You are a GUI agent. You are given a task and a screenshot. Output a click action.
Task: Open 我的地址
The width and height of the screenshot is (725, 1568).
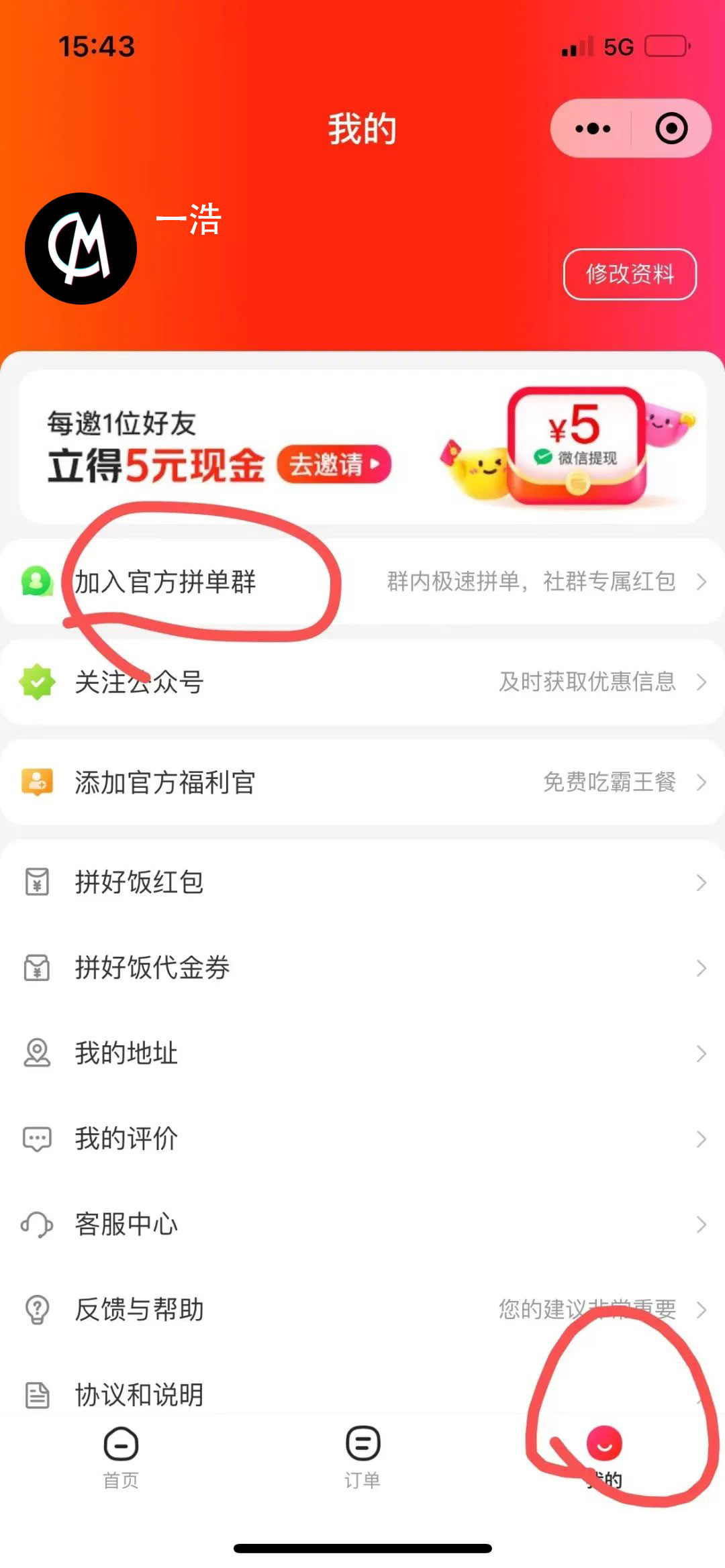[x=362, y=1053]
